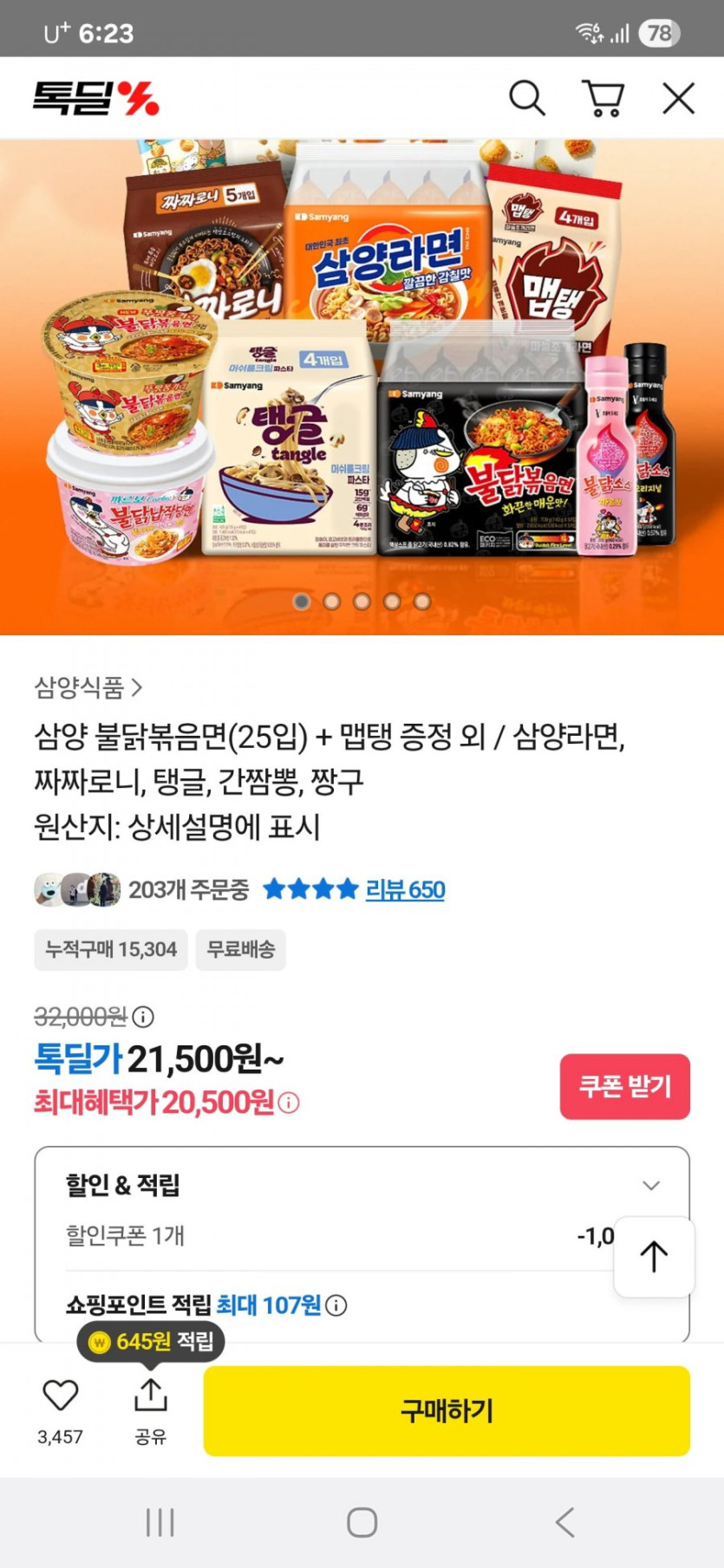
Task: Expand the 할인 & 적립 section
Action: point(650,1185)
